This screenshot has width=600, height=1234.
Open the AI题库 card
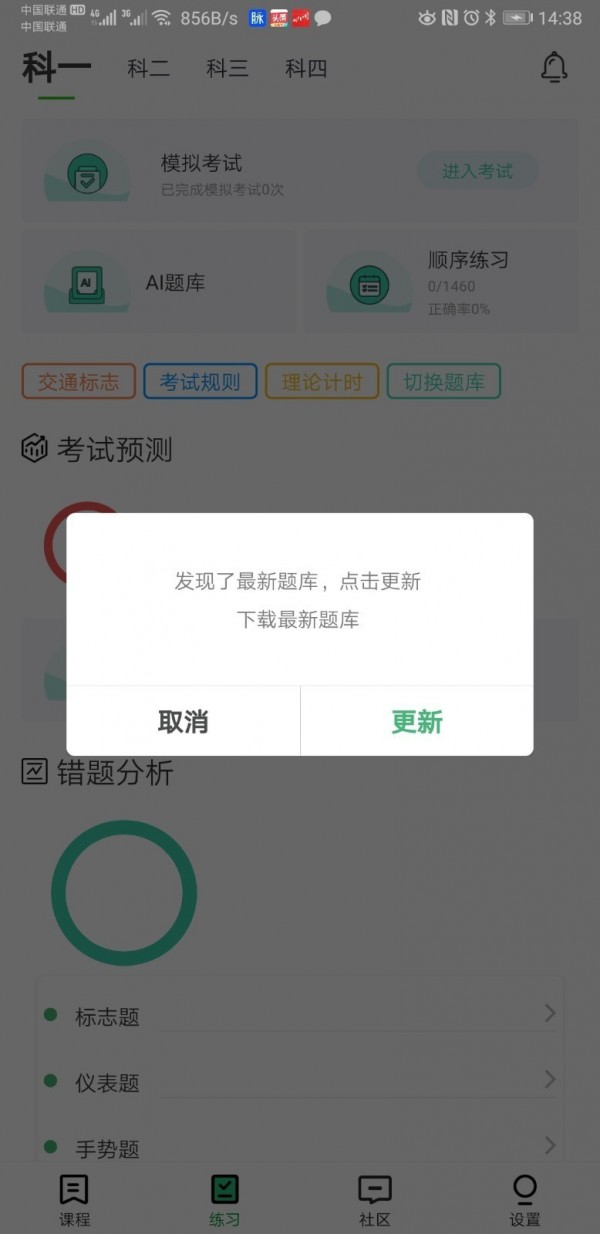(160, 283)
